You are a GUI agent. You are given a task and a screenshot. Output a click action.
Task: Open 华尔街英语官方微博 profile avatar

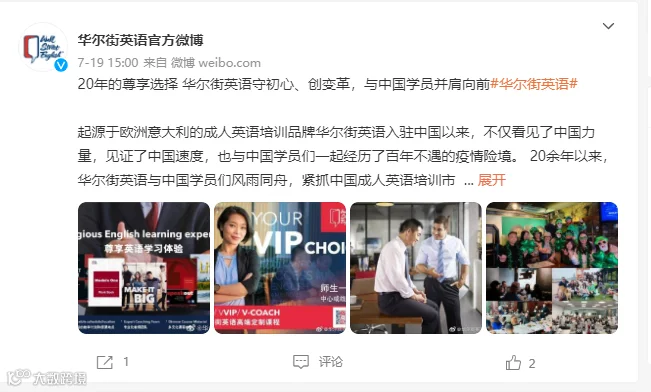(44, 47)
